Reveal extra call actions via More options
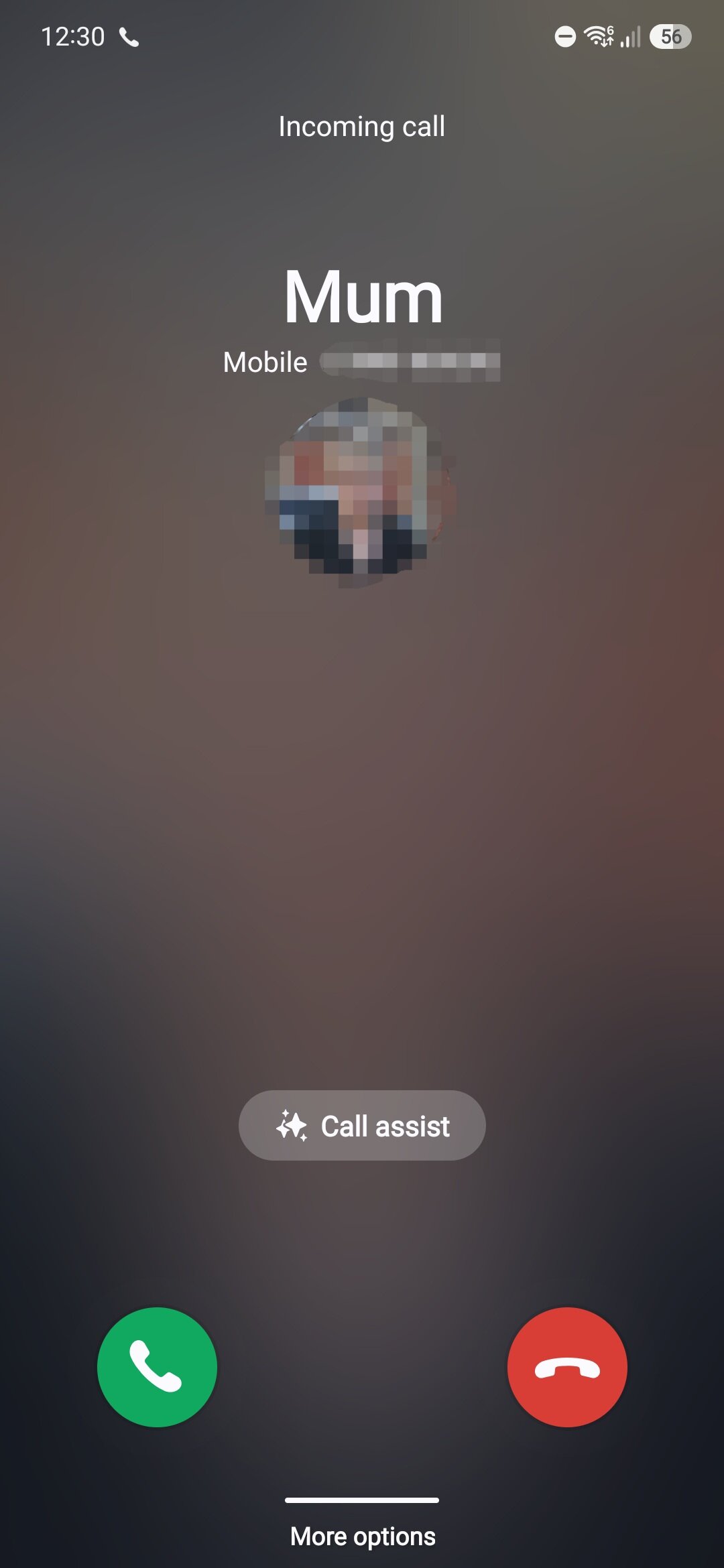Image resolution: width=724 pixels, height=1568 pixels. point(362,1535)
